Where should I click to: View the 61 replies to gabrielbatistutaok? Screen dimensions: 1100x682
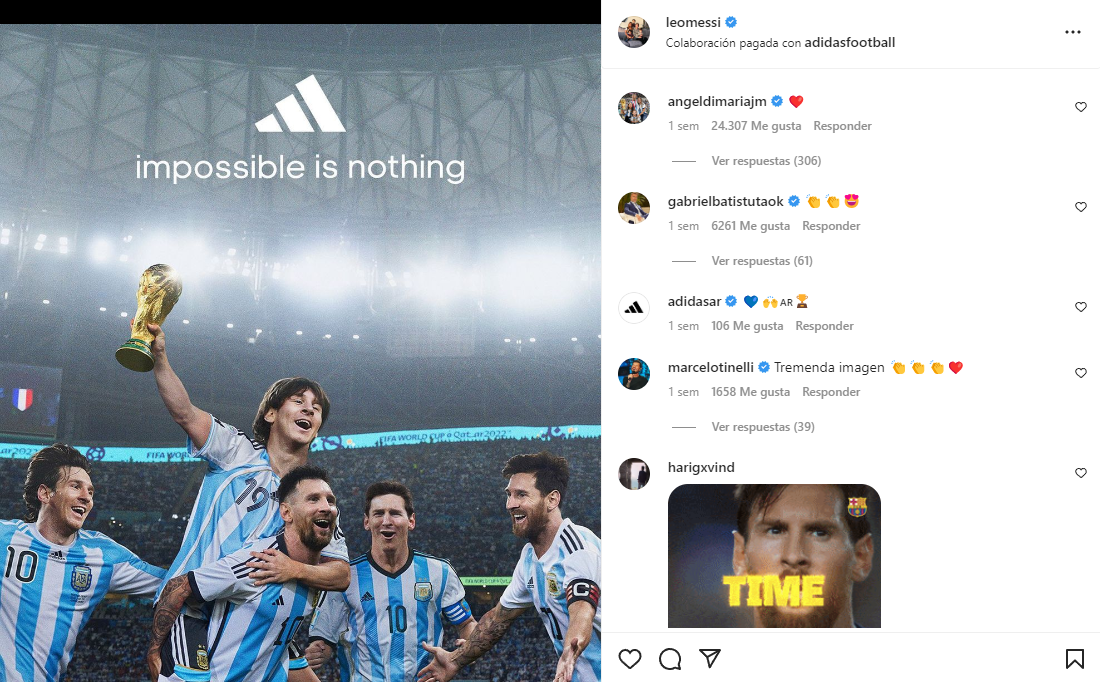point(762,261)
